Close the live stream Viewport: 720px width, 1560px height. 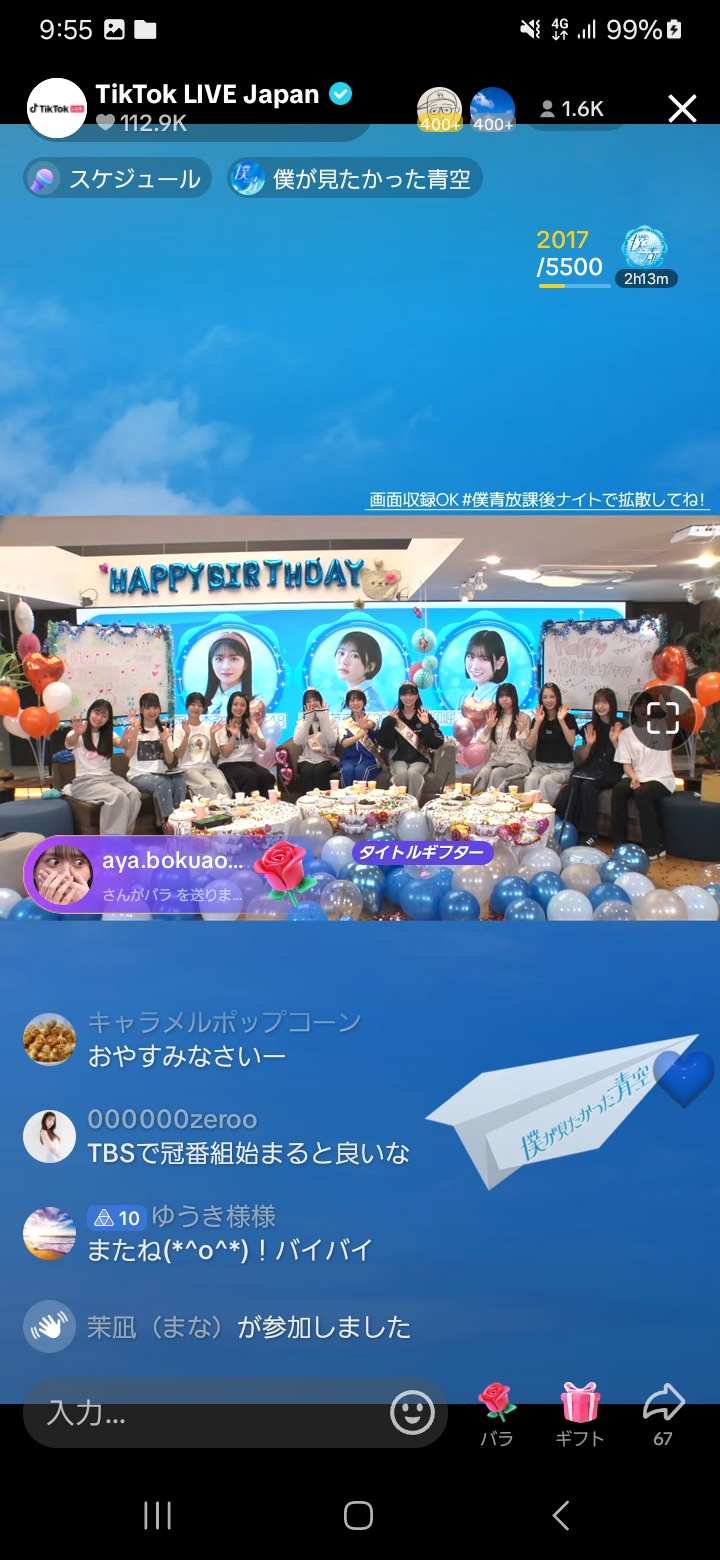(682, 109)
